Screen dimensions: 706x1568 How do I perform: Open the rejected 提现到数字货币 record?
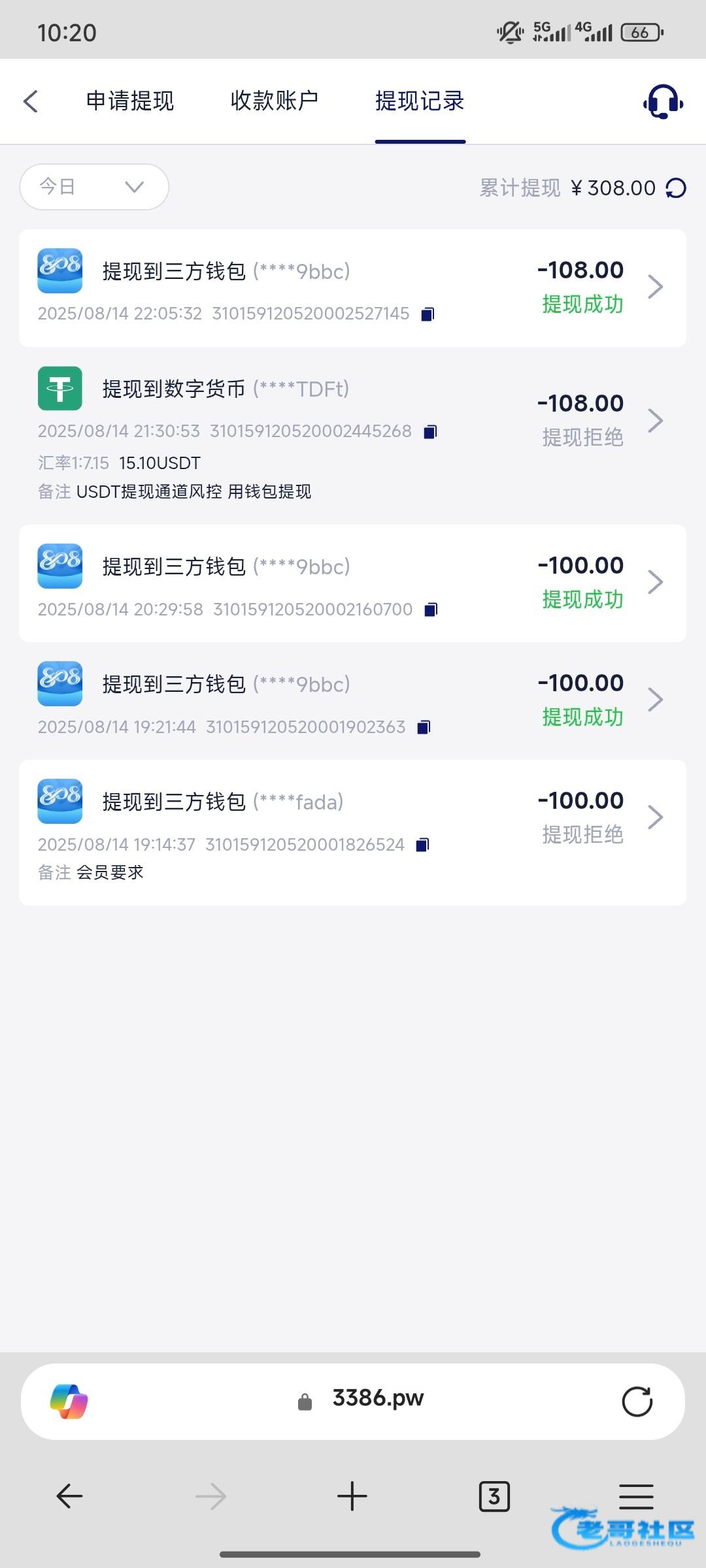coord(353,435)
